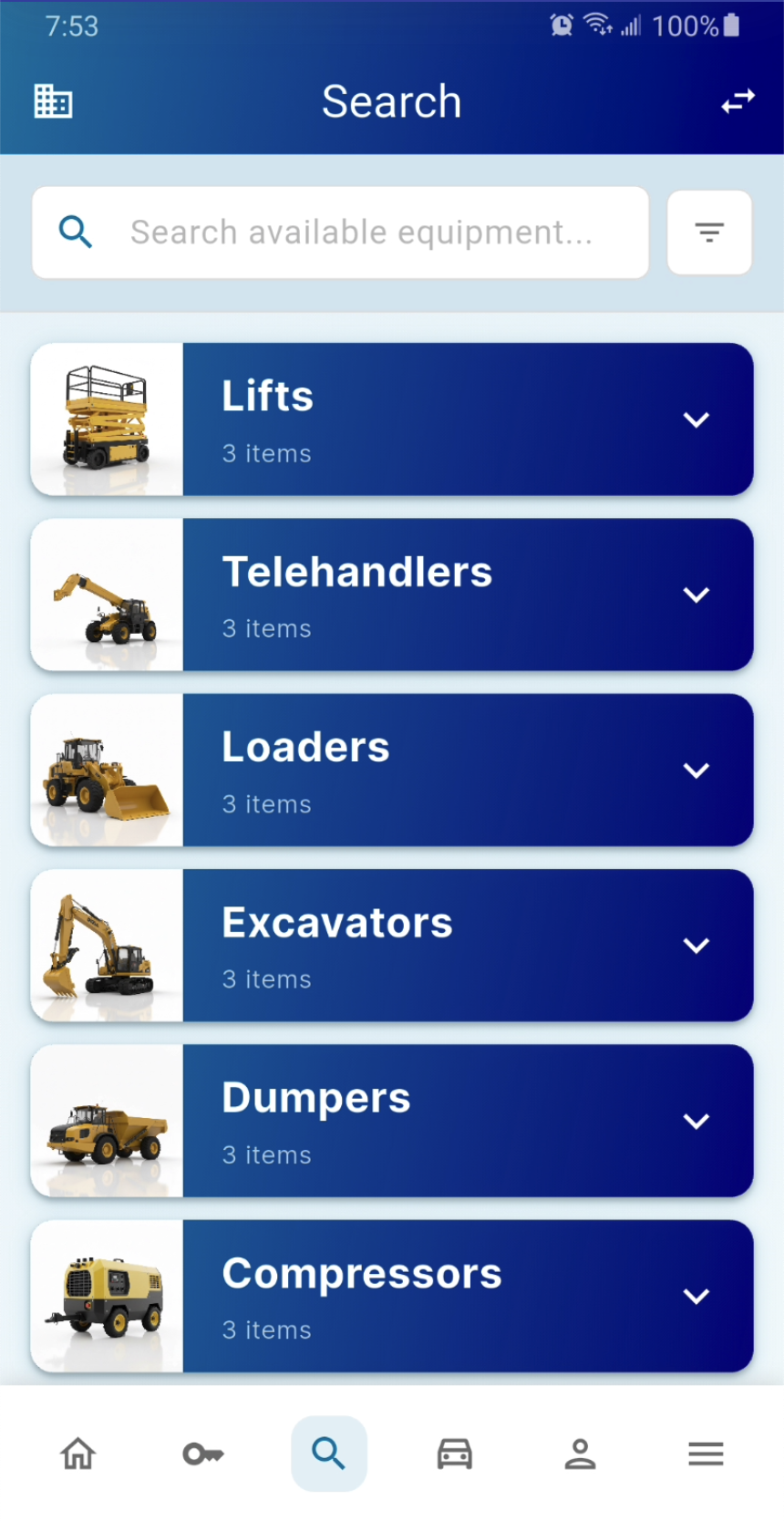Expand the Dumpers category
Image resolution: width=784 pixels, height=1521 pixels.
click(x=696, y=1121)
